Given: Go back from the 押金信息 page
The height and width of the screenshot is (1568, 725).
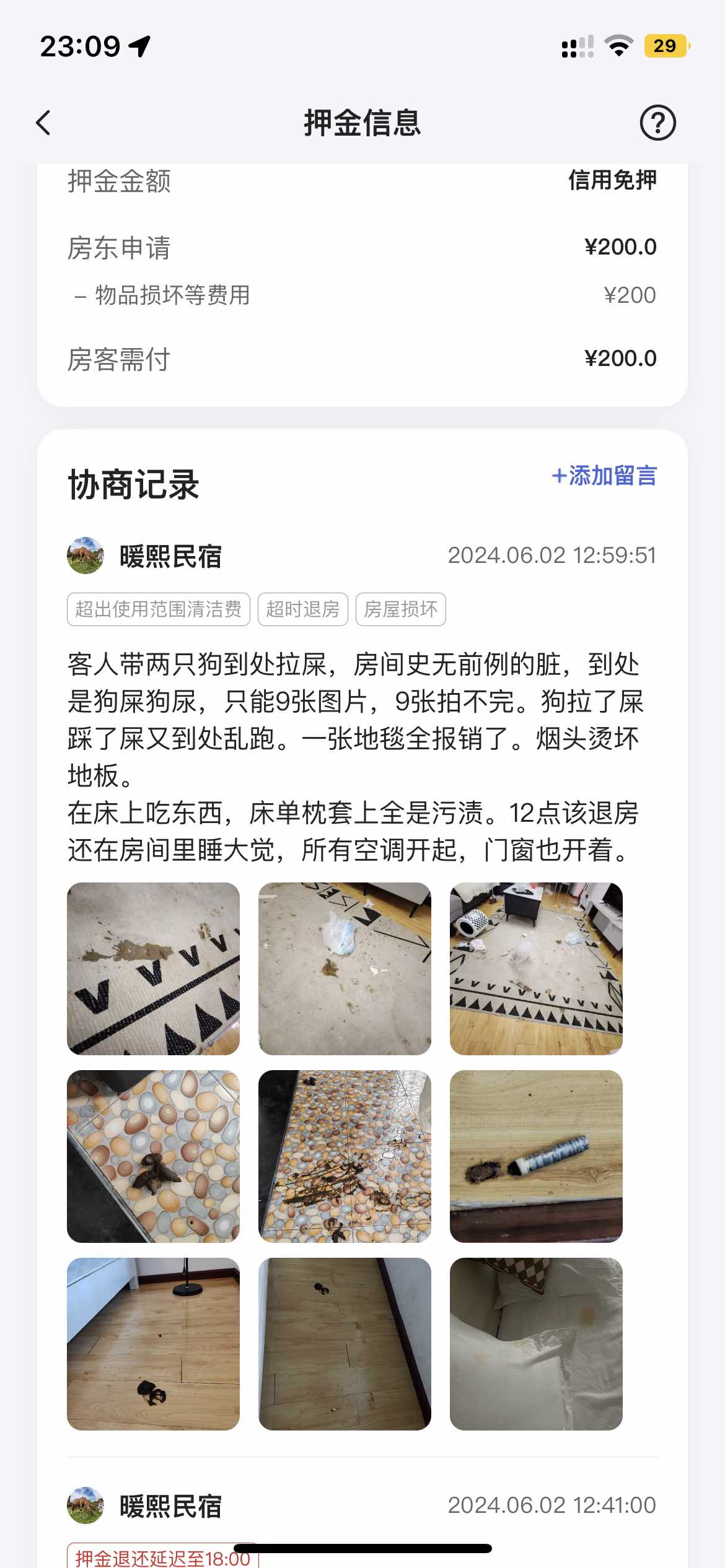Looking at the screenshot, I should click(43, 123).
